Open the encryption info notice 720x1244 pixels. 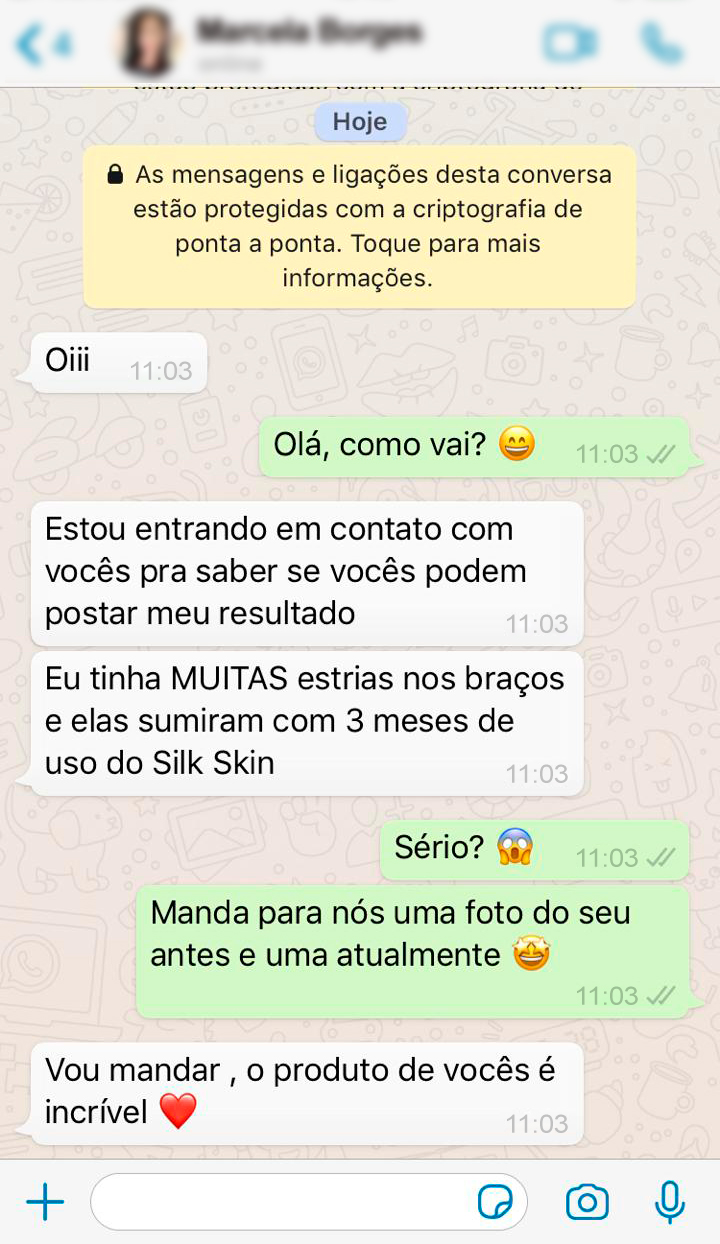pyautogui.click(x=360, y=226)
